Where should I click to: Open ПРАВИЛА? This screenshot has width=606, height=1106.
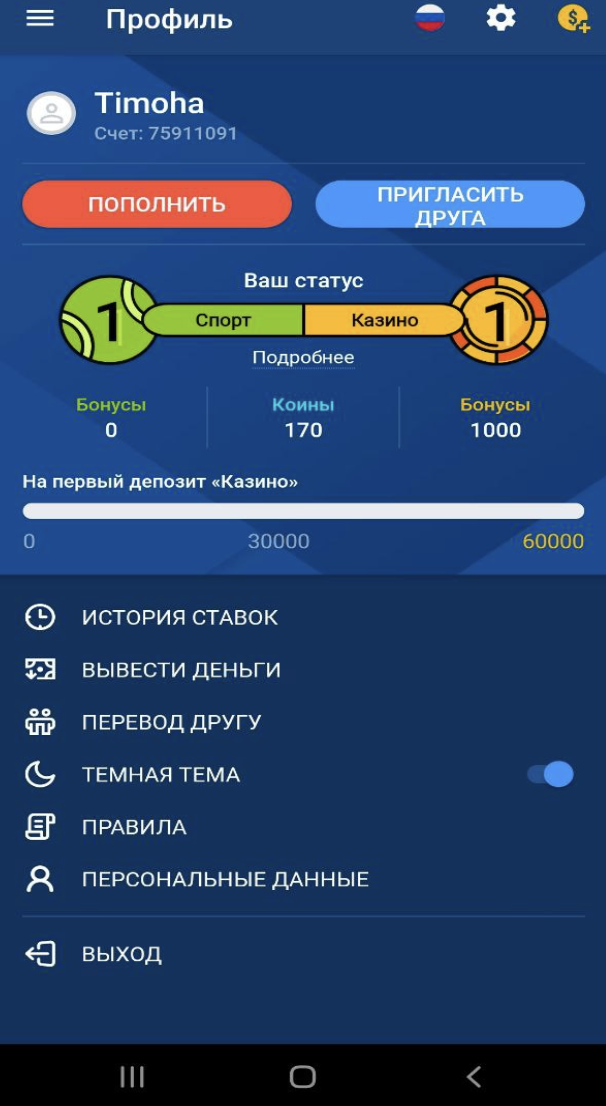pos(303,827)
